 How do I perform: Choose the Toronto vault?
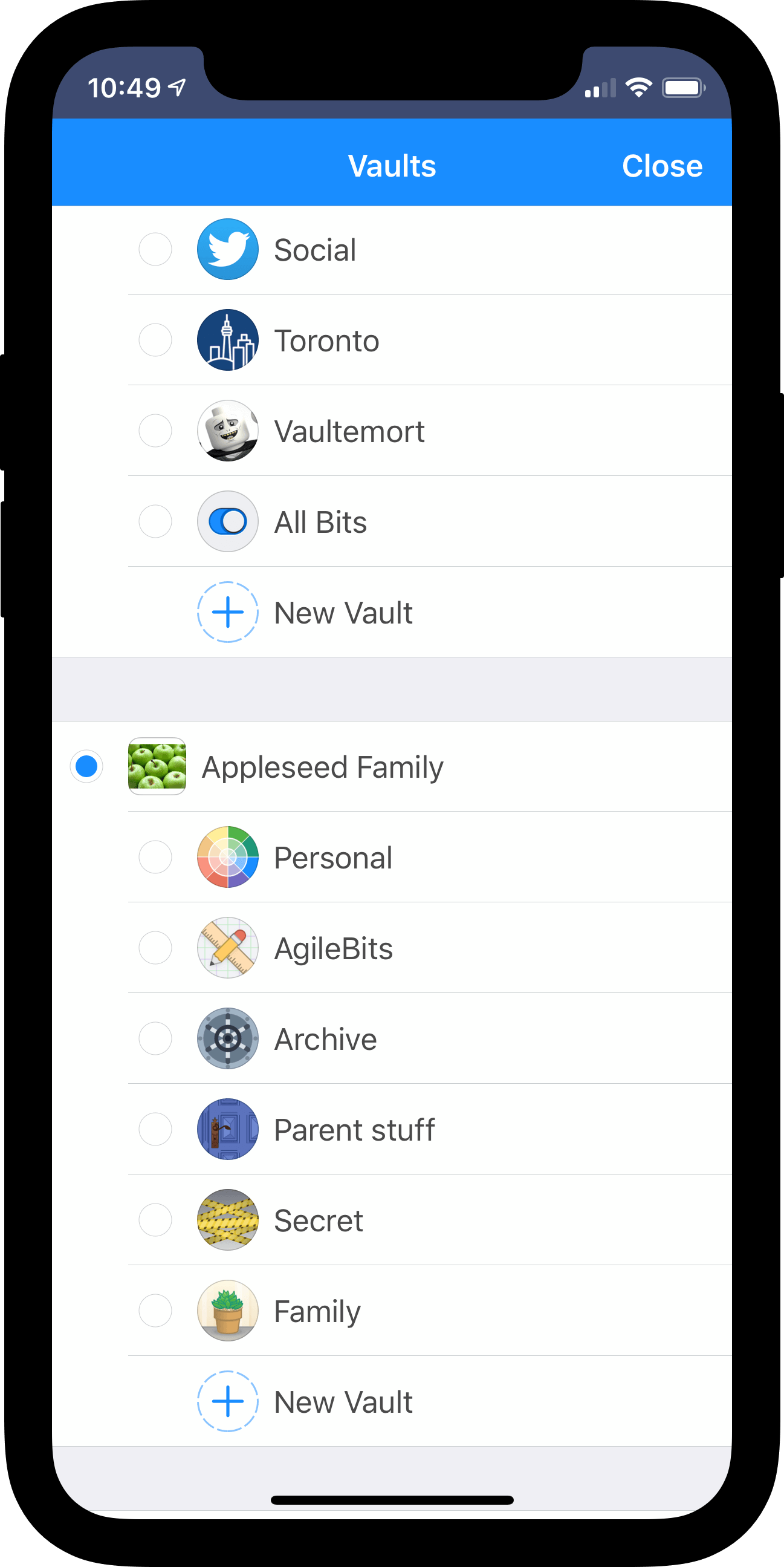[x=392, y=340]
